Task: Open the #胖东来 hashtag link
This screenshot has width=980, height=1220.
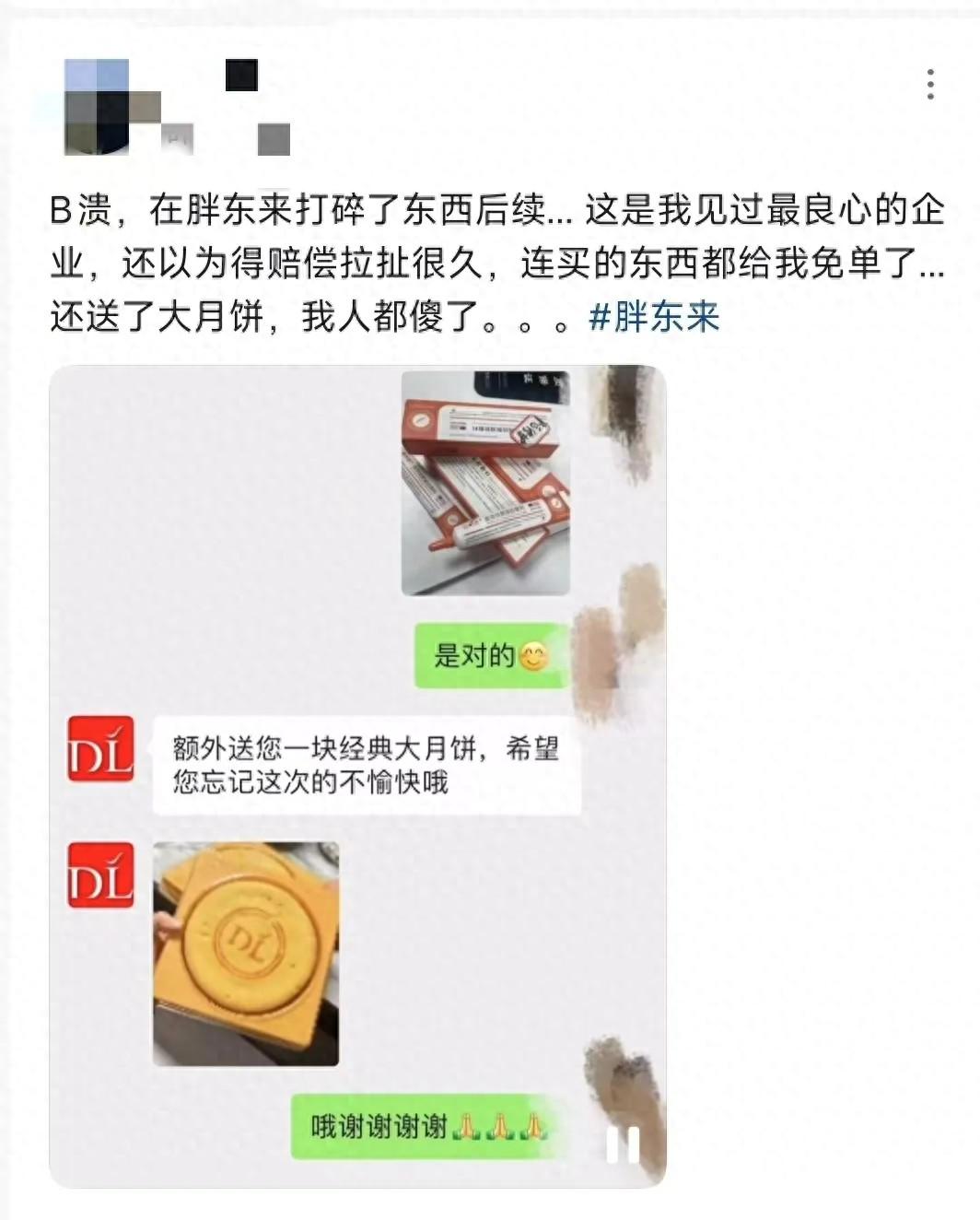Action: [654, 318]
